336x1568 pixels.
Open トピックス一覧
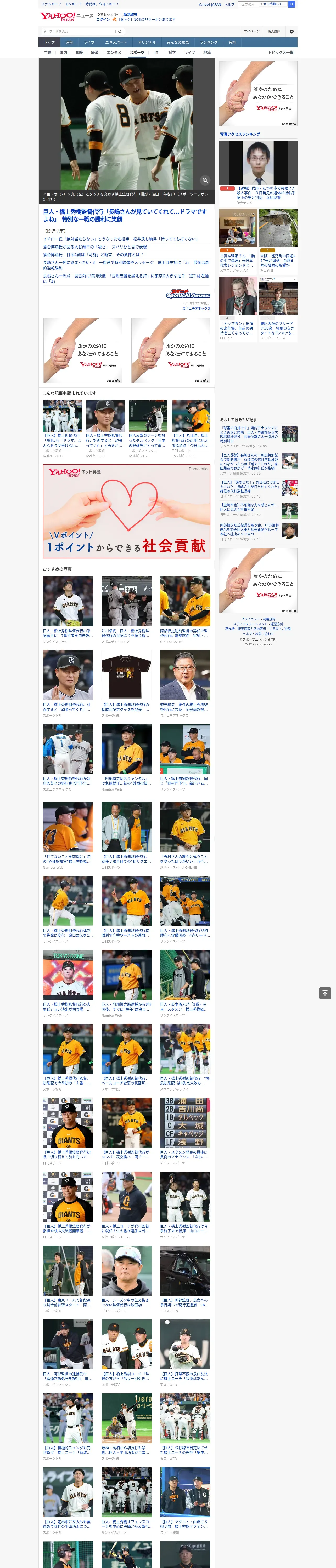click(x=281, y=52)
